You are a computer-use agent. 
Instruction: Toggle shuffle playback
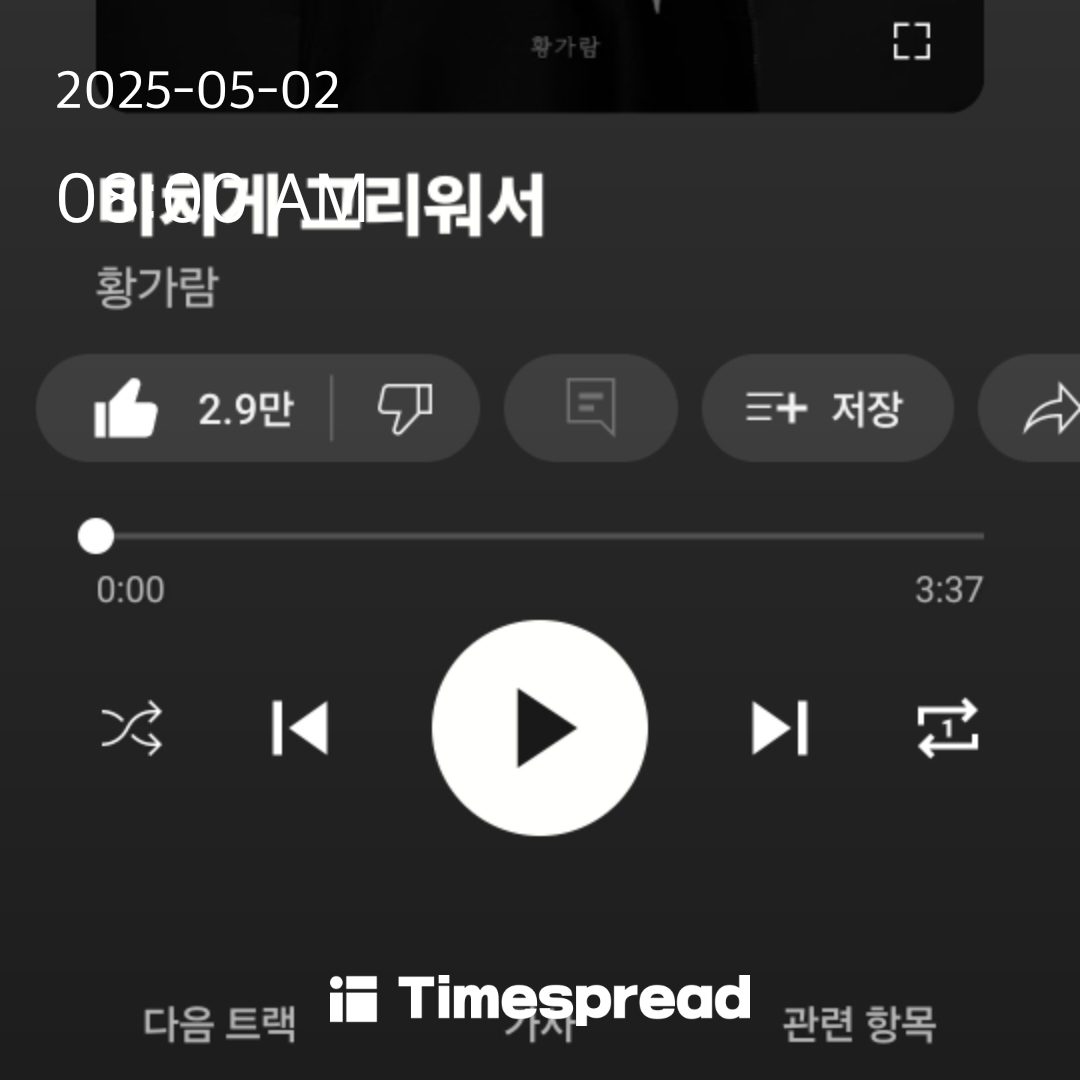click(132, 728)
